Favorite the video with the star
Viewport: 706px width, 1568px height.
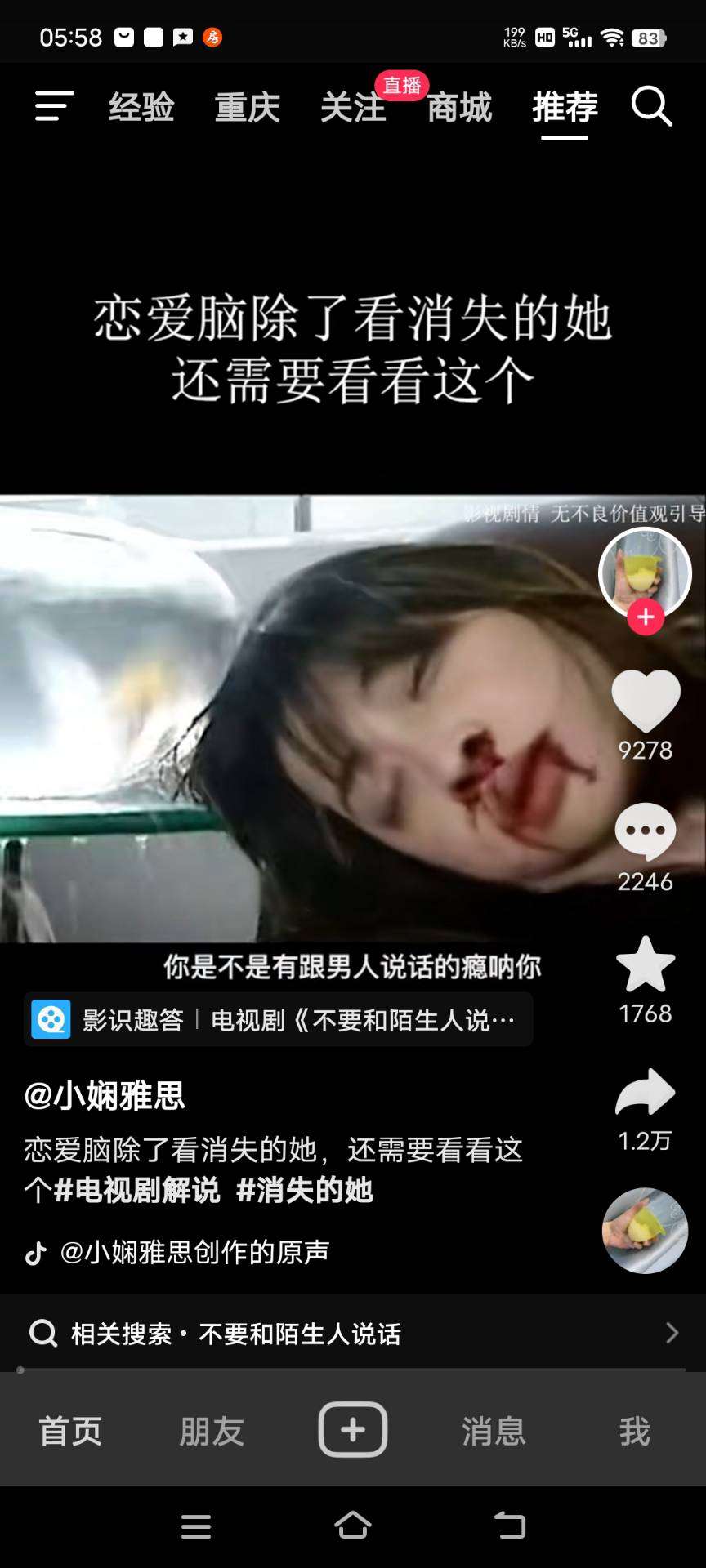(646, 964)
